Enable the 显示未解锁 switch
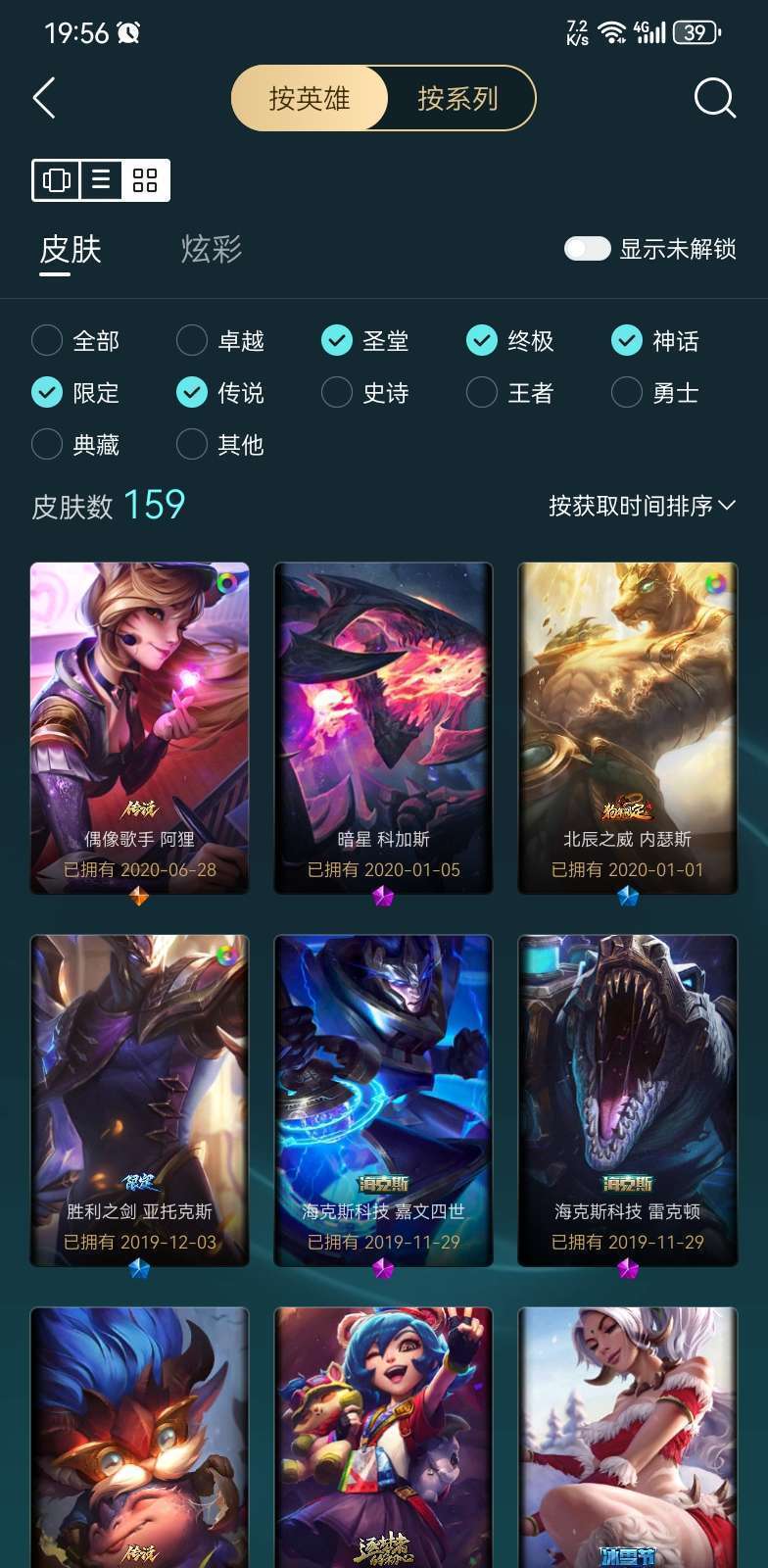This screenshot has height=1568, width=768. pos(587,250)
